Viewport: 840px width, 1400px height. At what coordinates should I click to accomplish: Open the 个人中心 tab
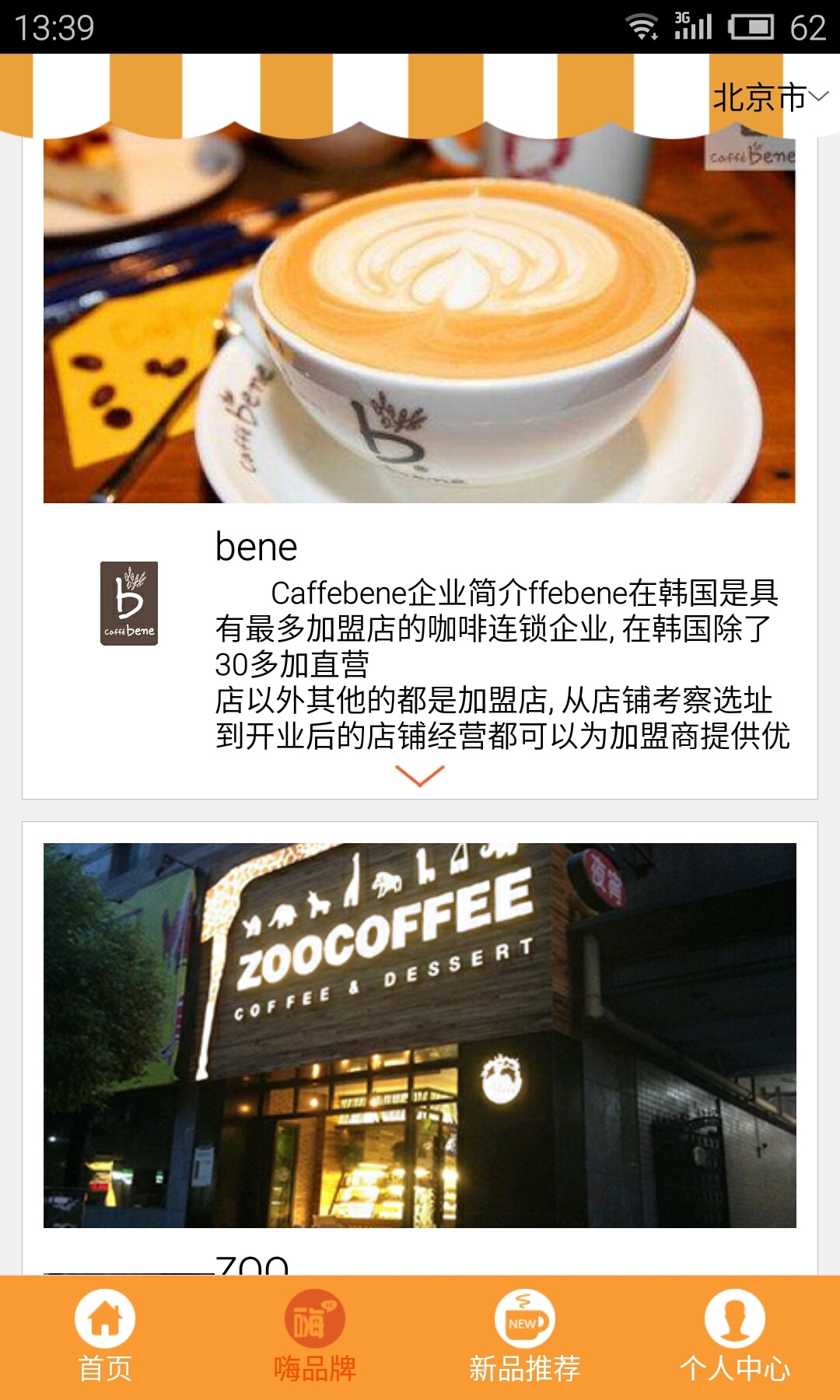(x=735, y=1337)
